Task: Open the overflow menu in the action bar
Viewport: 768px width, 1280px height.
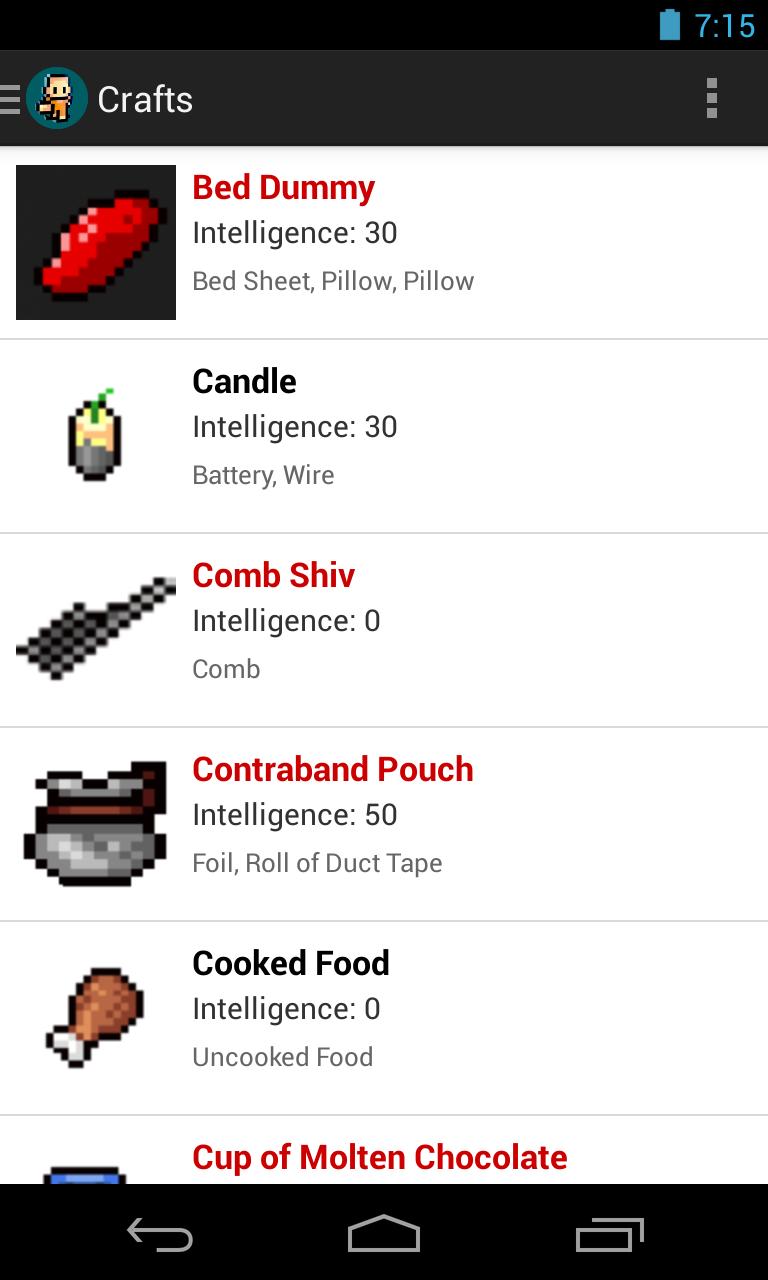Action: (x=712, y=98)
